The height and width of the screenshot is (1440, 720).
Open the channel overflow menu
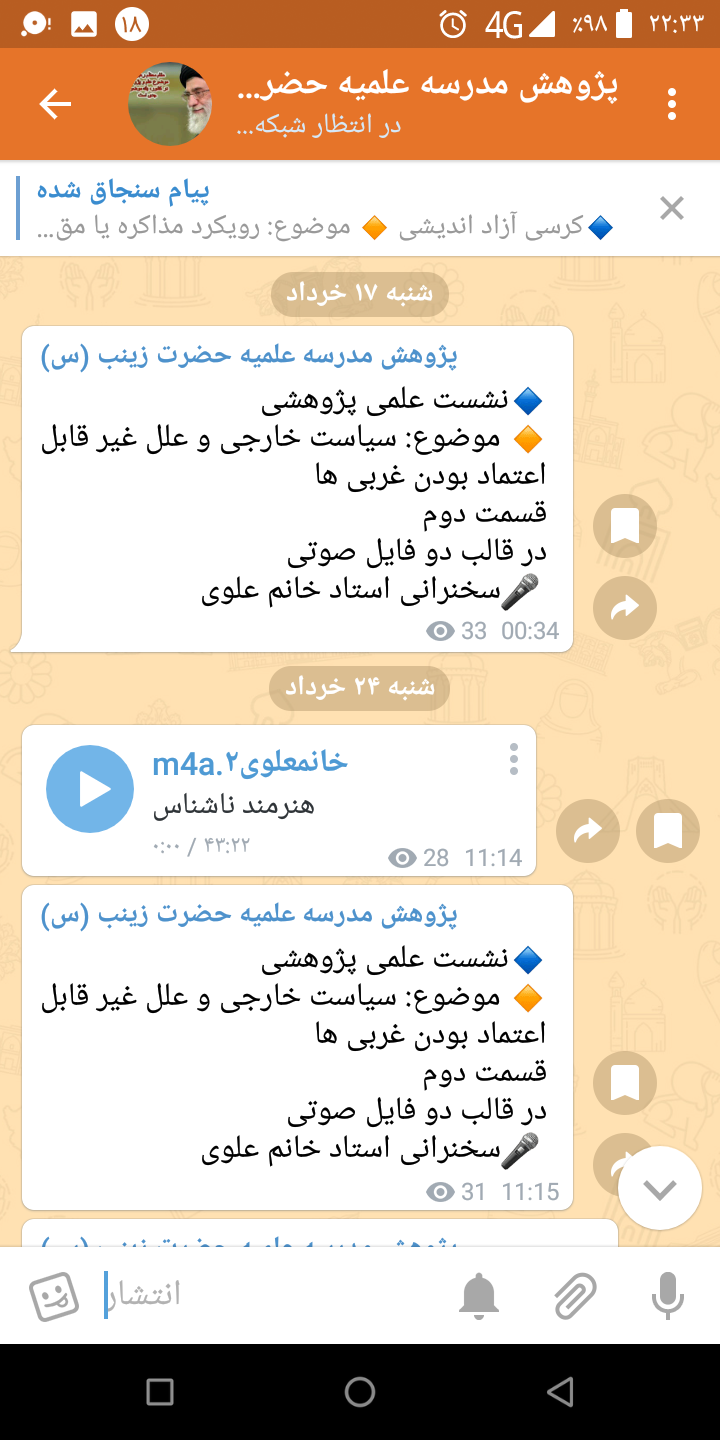tap(671, 104)
